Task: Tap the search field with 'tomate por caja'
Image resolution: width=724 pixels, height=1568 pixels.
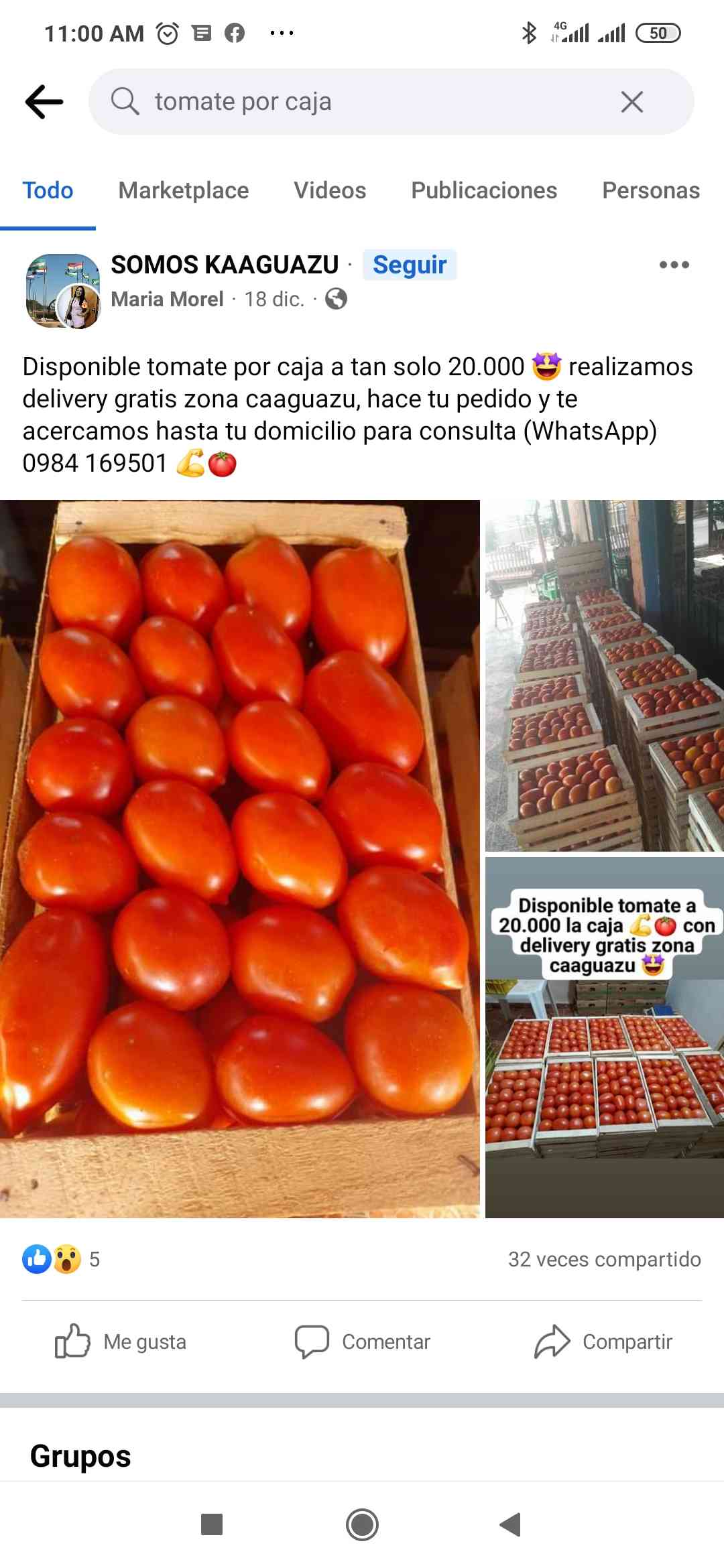Action: (362, 102)
